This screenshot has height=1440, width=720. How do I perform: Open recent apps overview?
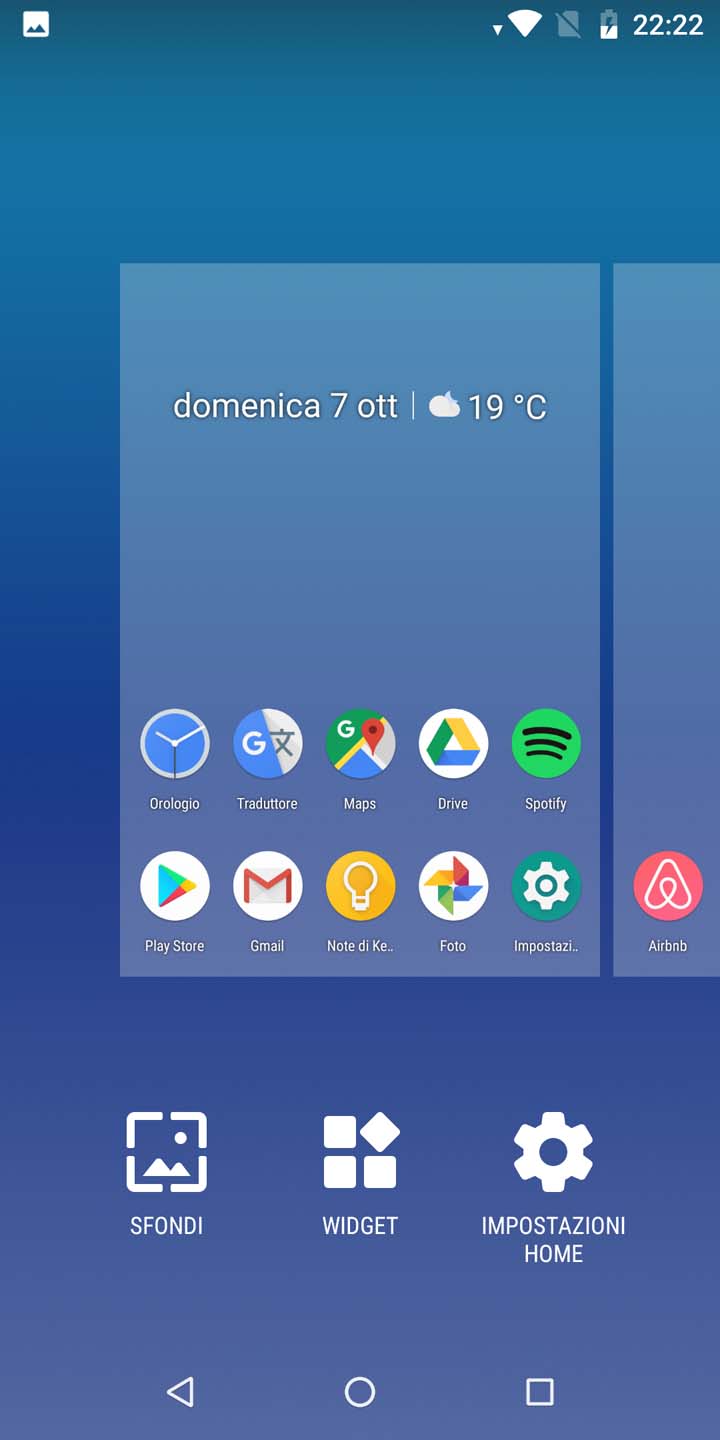[x=540, y=1391]
